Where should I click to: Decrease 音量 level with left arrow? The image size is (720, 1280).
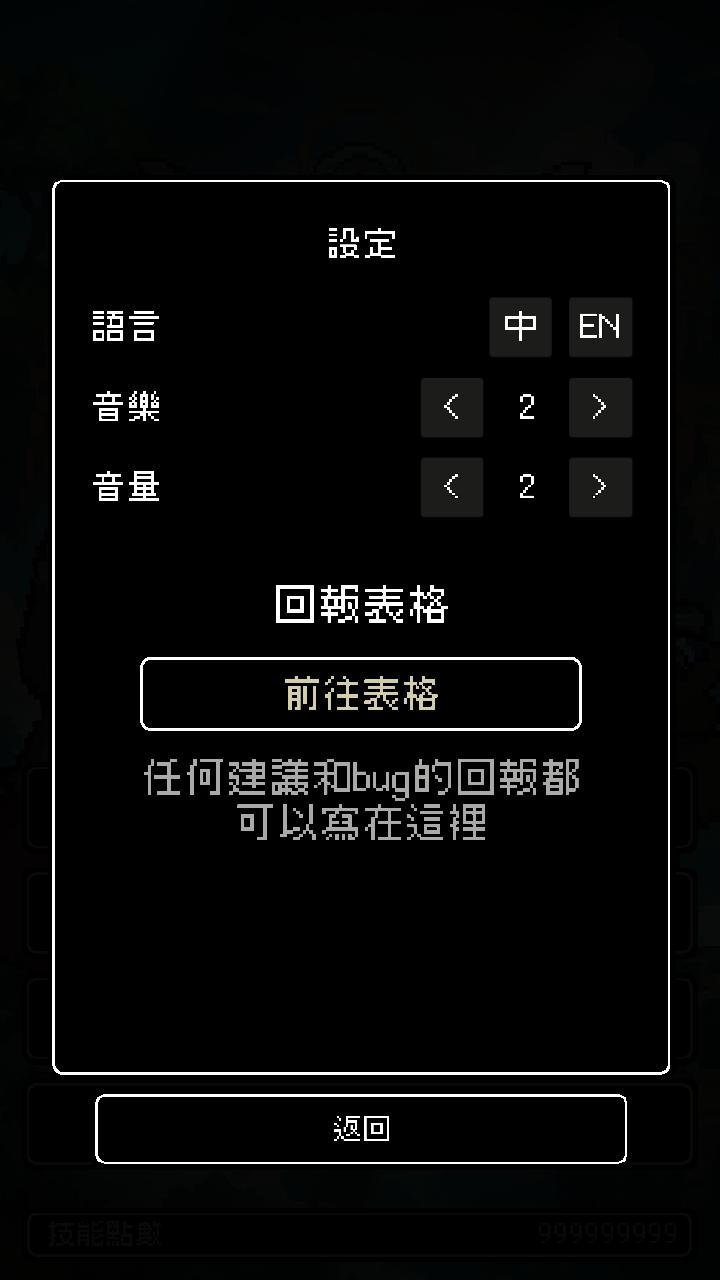click(452, 487)
